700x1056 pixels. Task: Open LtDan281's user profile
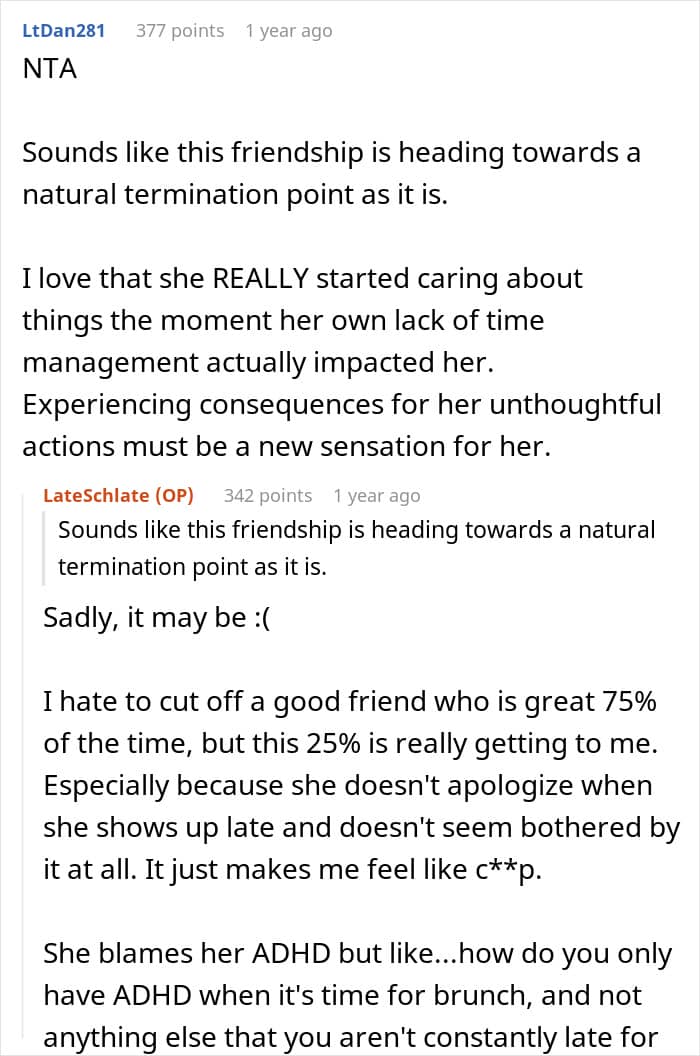point(63,31)
